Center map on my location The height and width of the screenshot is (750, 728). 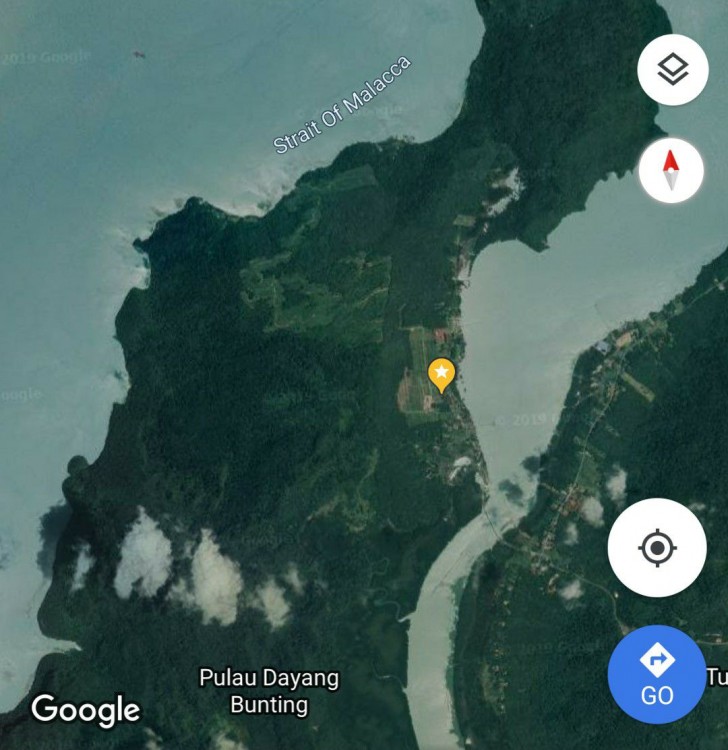[x=656, y=547]
